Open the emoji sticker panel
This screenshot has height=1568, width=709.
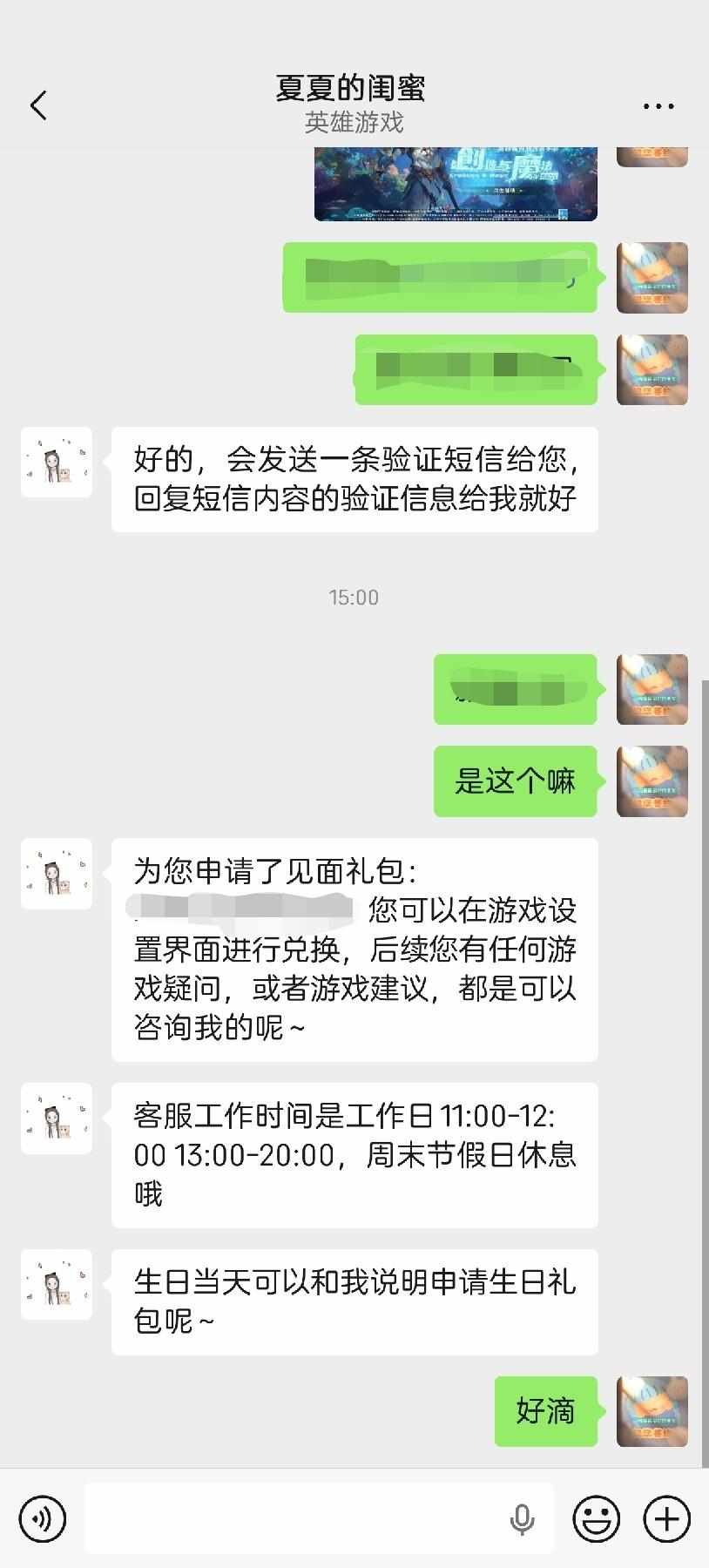coord(596,1519)
